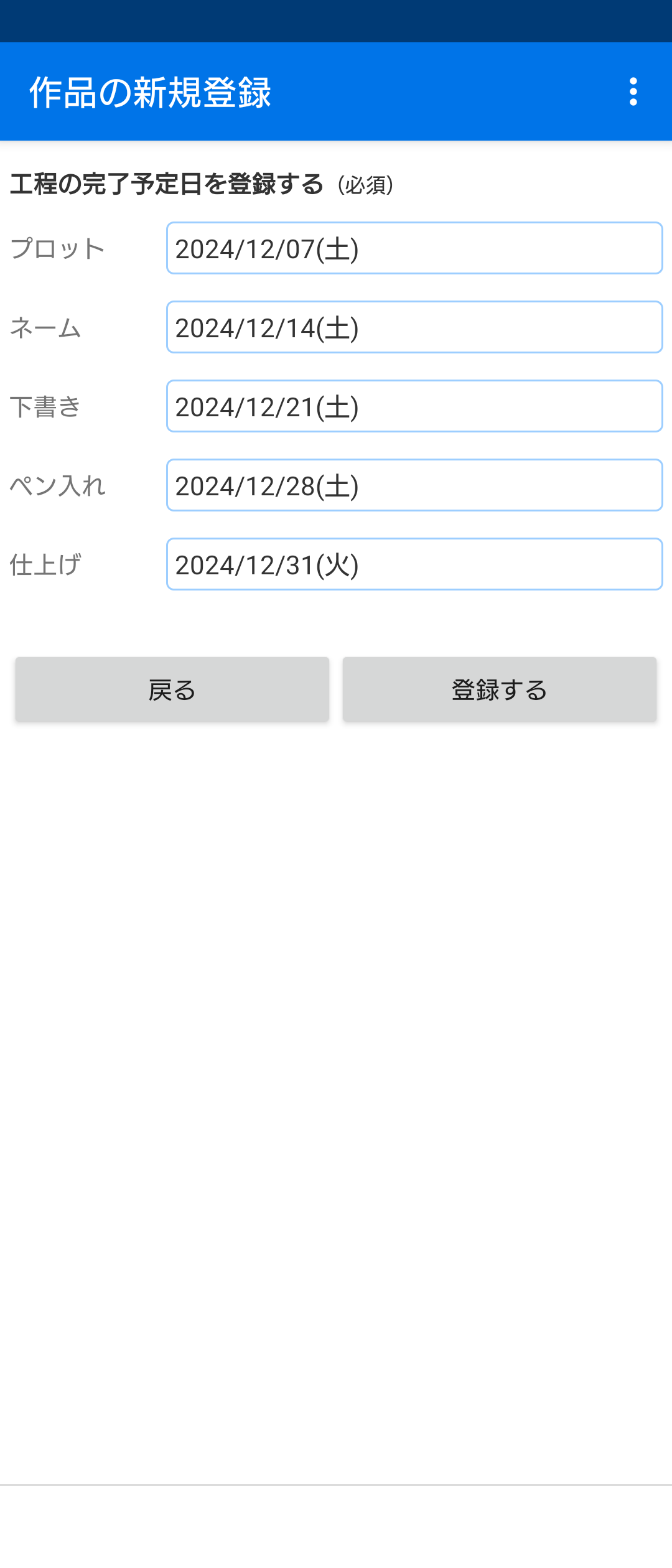Select the 下書き date field
Viewport: 672px width, 1568px height.
(414, 406)
